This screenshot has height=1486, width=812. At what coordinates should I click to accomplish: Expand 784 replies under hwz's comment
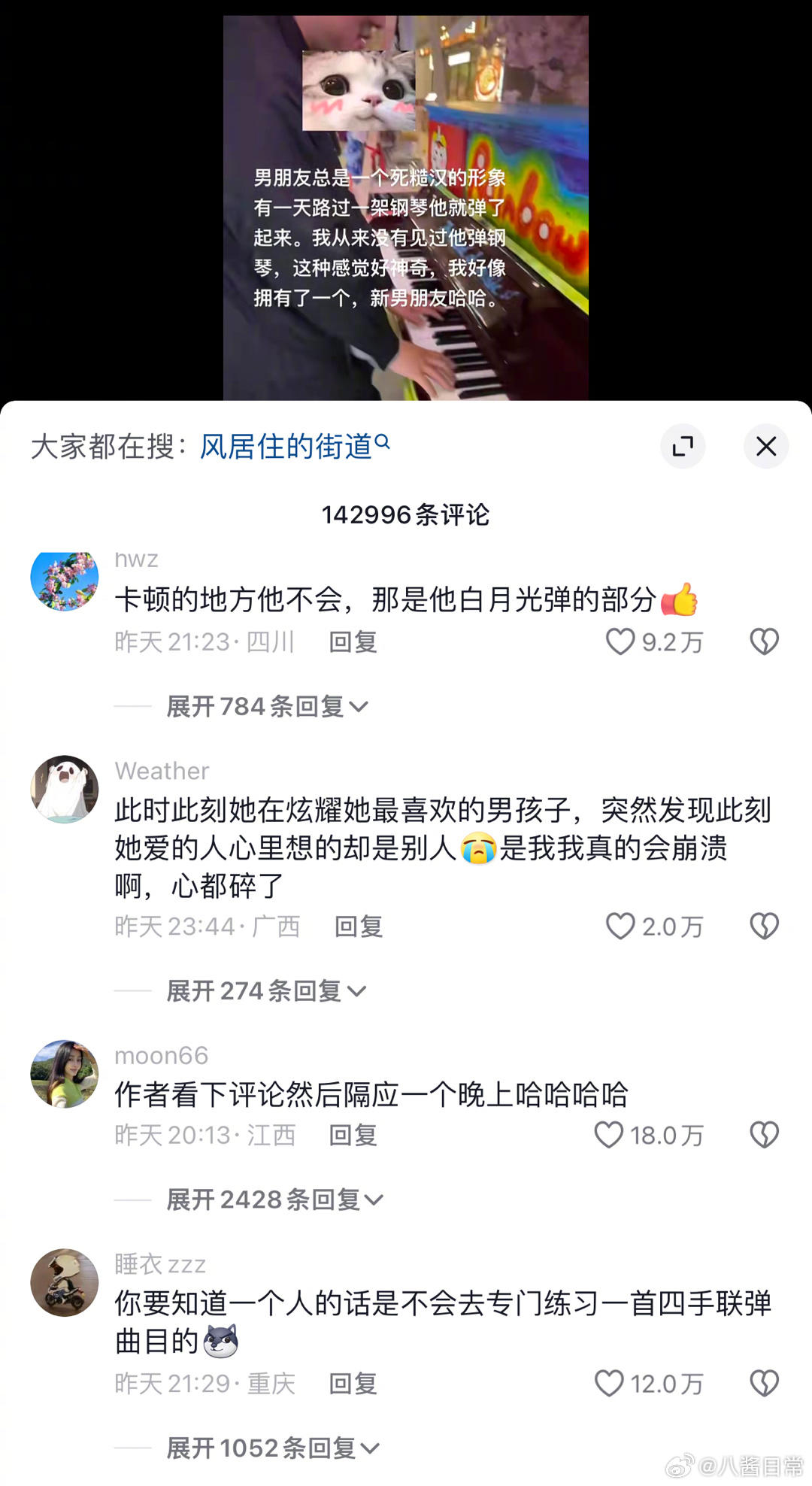coord(266,707)
